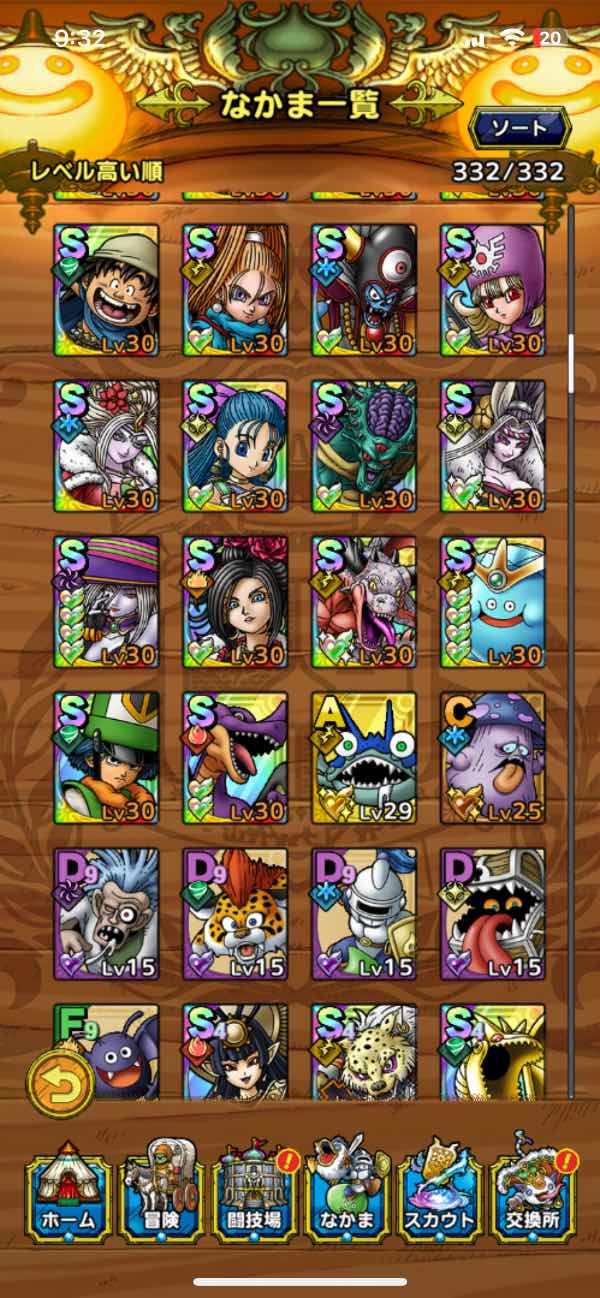Tap the round yellow back arrow button
This screenshot has height=1298, width=600.
(x=61, y=1082)
